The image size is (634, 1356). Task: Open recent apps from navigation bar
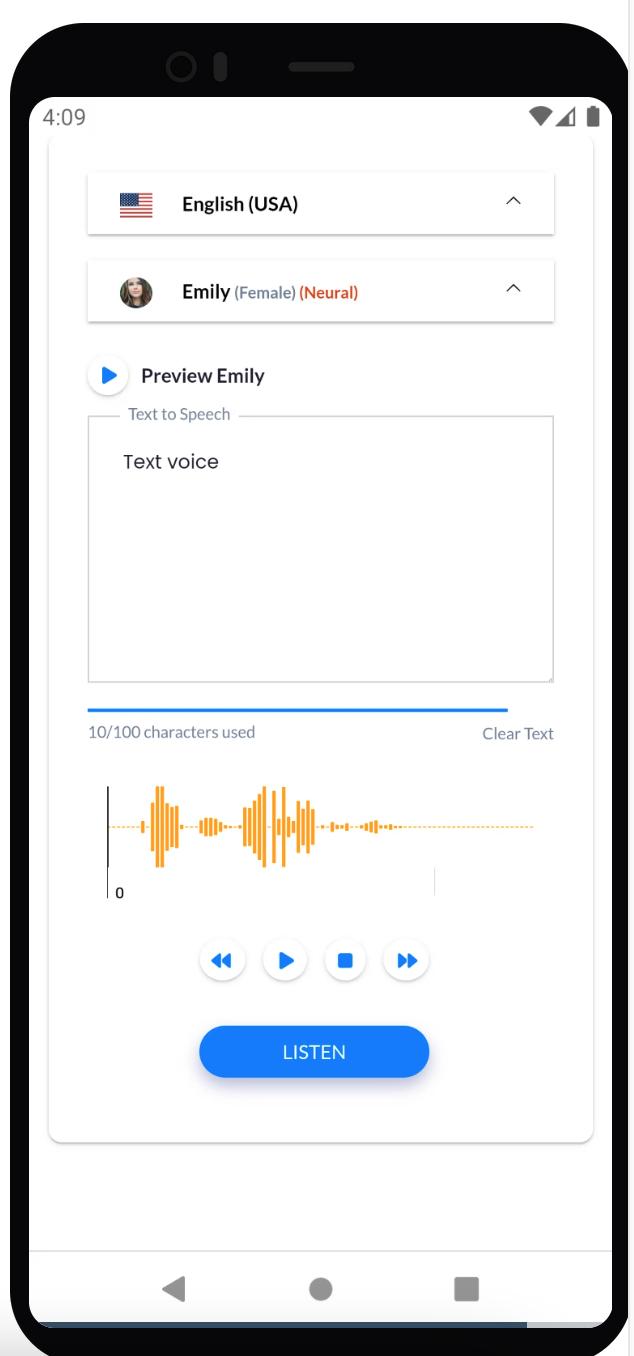pyautogui.click(x=466, y=1289)
